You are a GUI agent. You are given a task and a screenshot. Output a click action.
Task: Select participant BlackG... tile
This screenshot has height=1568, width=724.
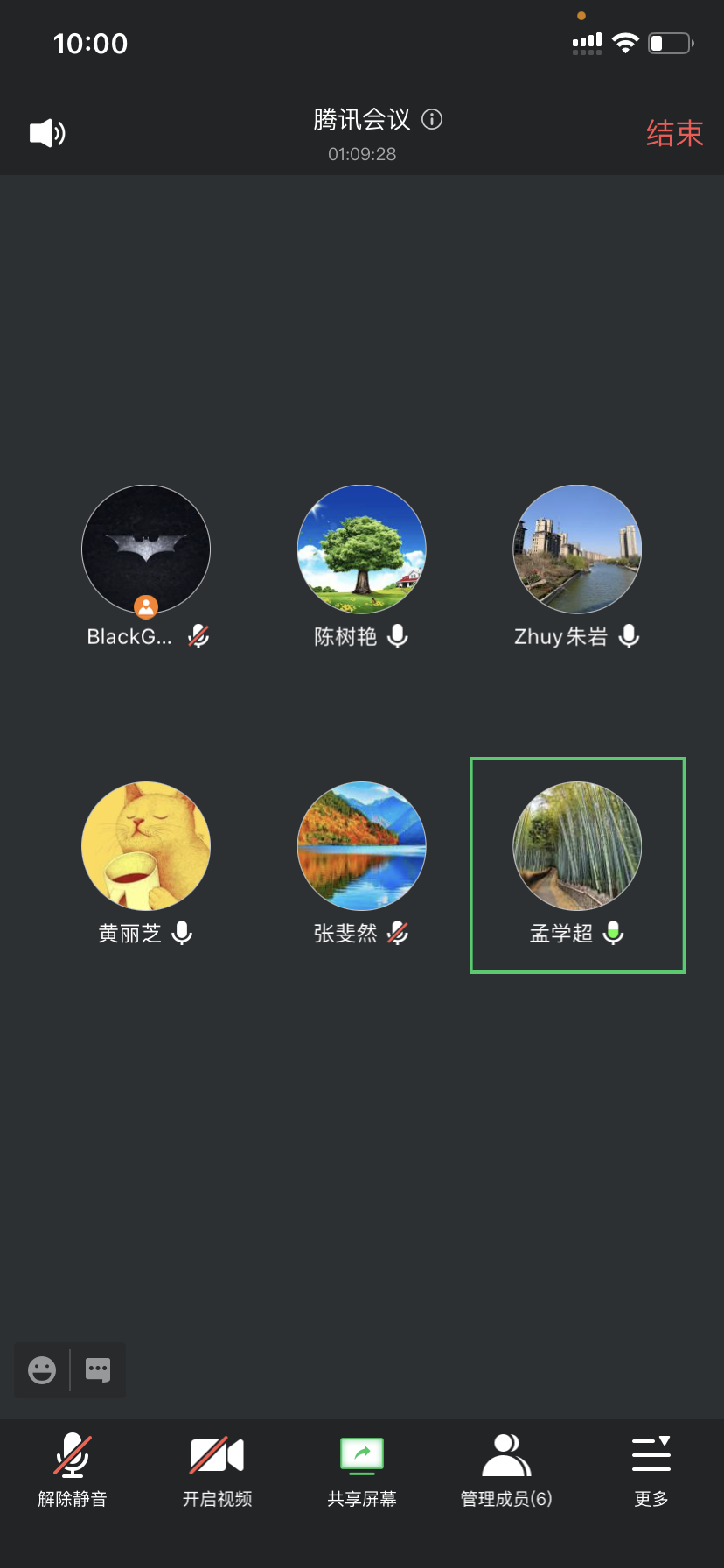146,549
